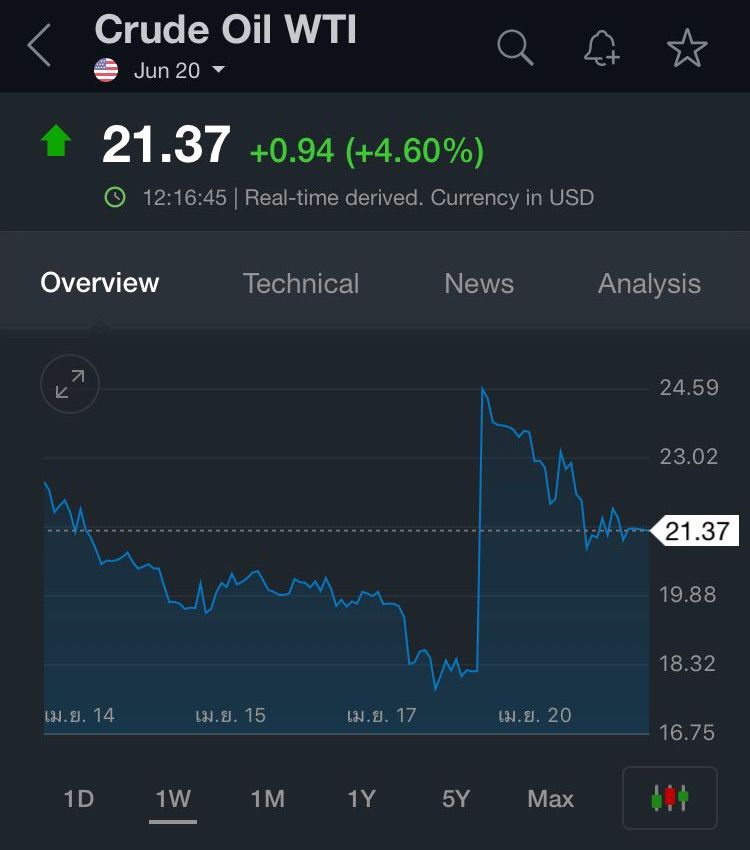Click the green up arrow indicator
The image size is (750, 850).
tap(57, 141)
